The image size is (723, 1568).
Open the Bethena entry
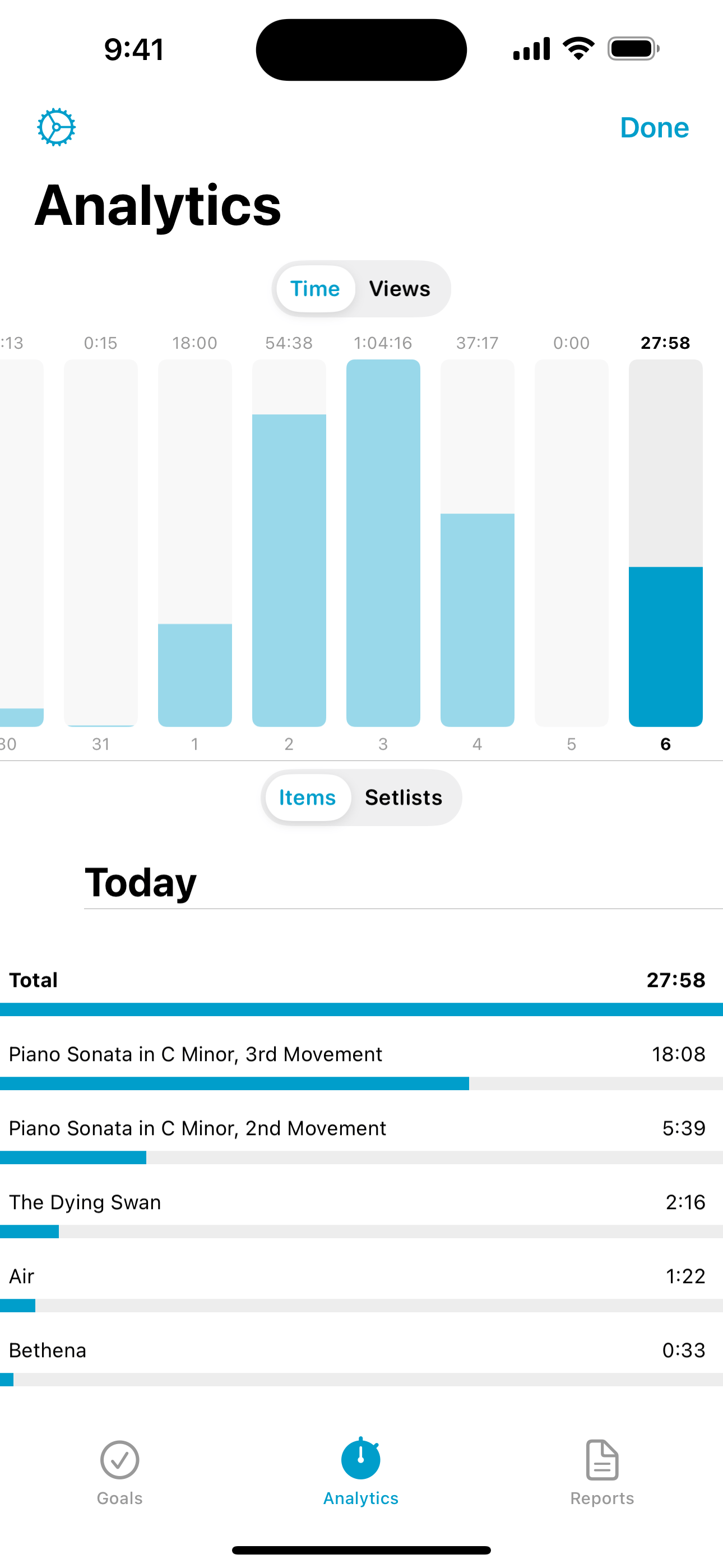coord(361,1359)
